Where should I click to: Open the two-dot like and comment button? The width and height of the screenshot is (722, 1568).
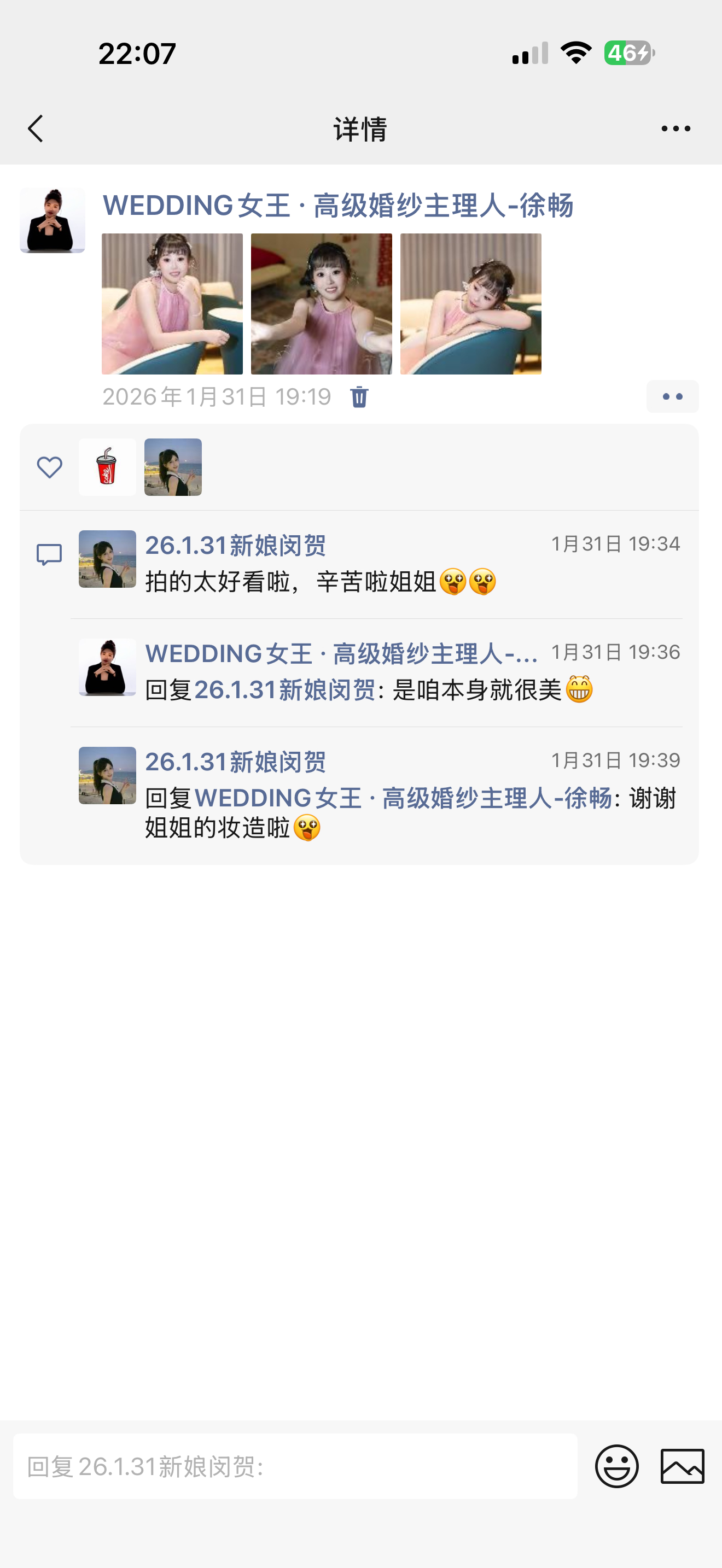click(x=672, y=397)
